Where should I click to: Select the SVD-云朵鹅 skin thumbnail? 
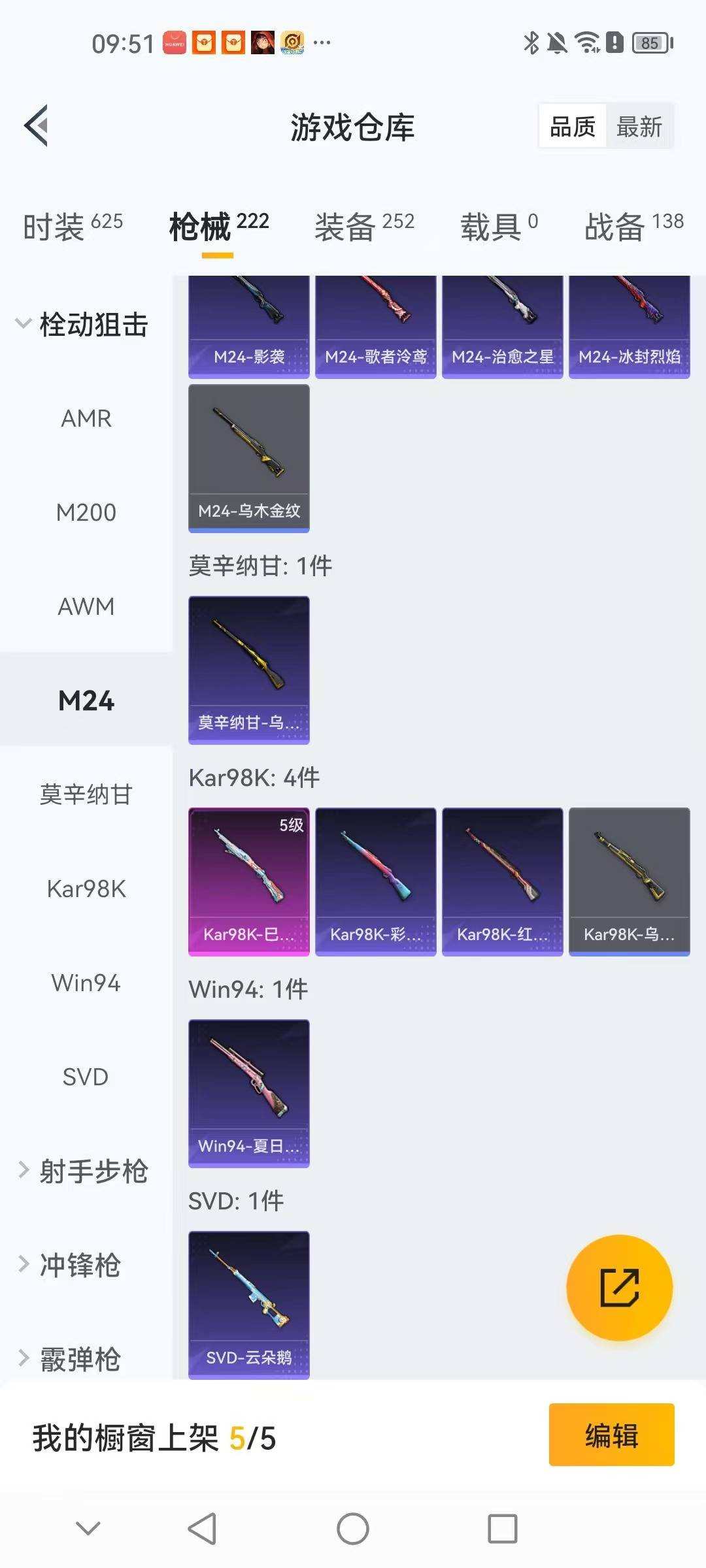tap(248, 1307)
